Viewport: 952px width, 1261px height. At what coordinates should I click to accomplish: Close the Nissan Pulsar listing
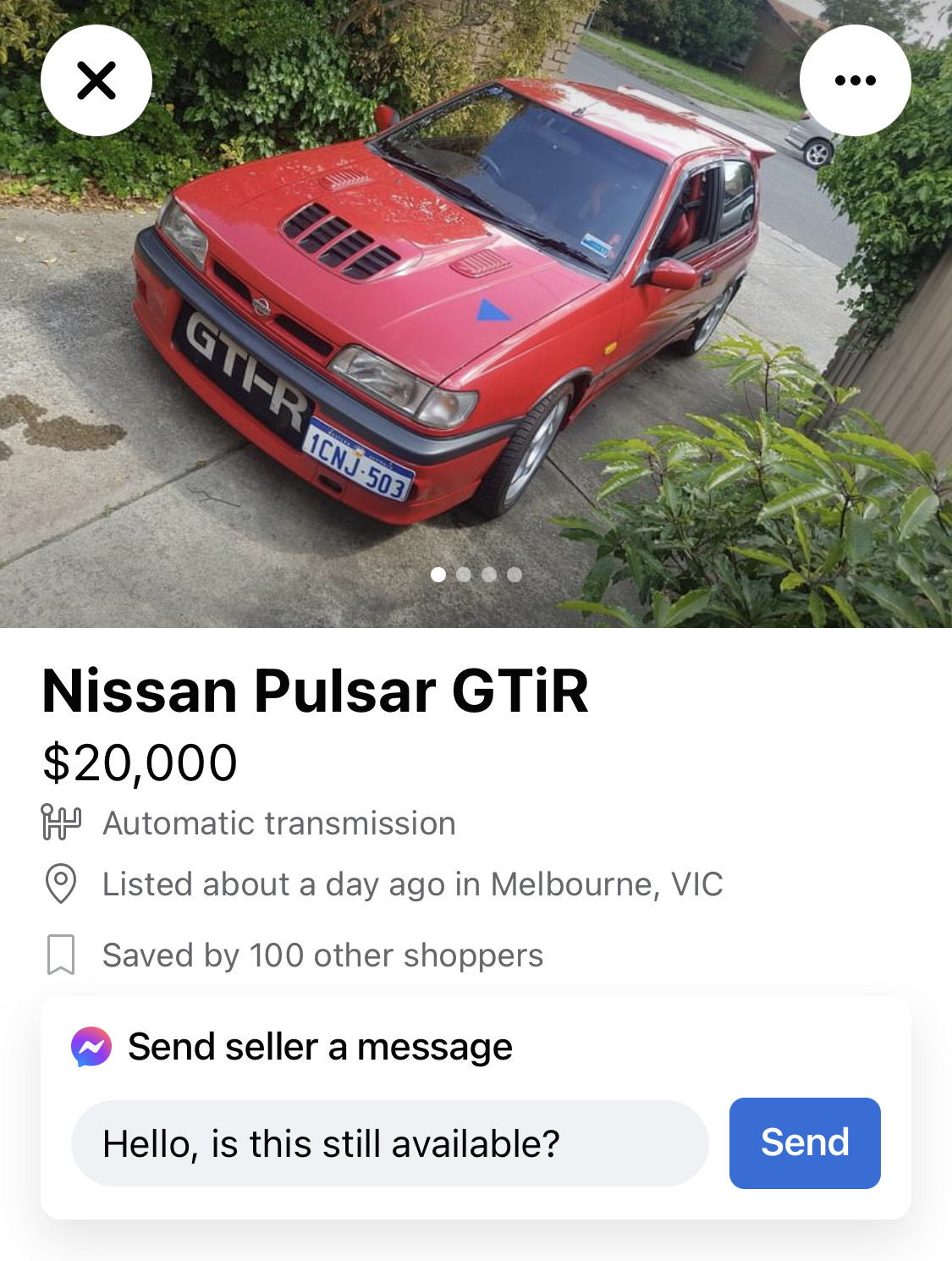click(x=96, y=81)
